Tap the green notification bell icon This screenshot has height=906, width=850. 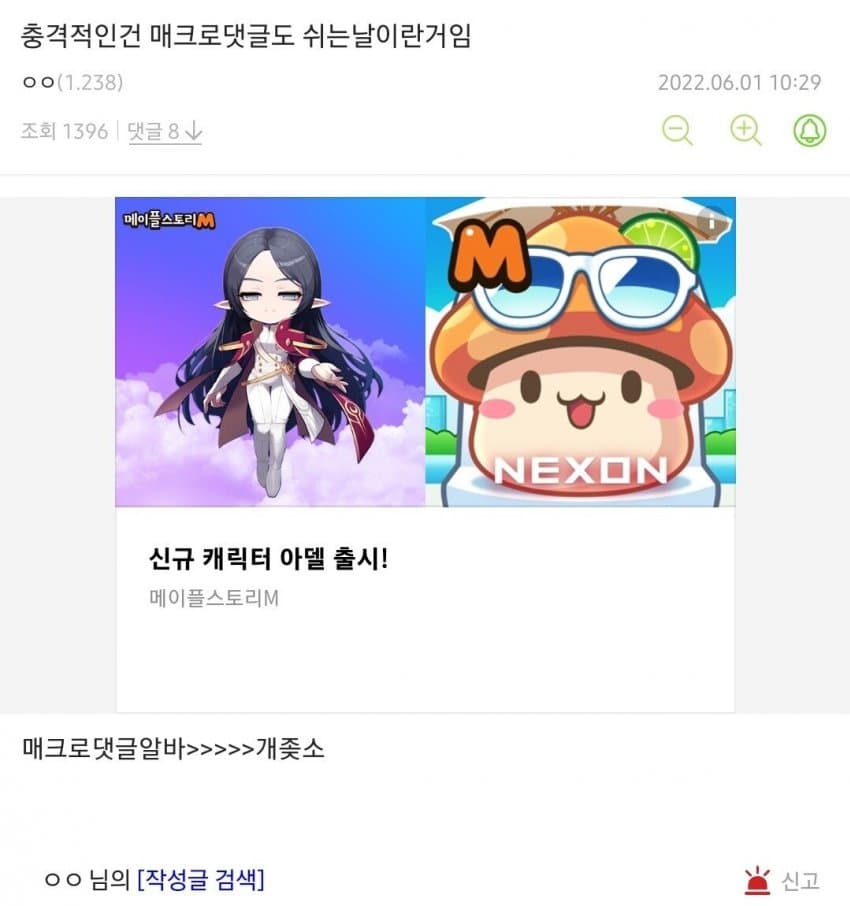[x=809, y=130]
